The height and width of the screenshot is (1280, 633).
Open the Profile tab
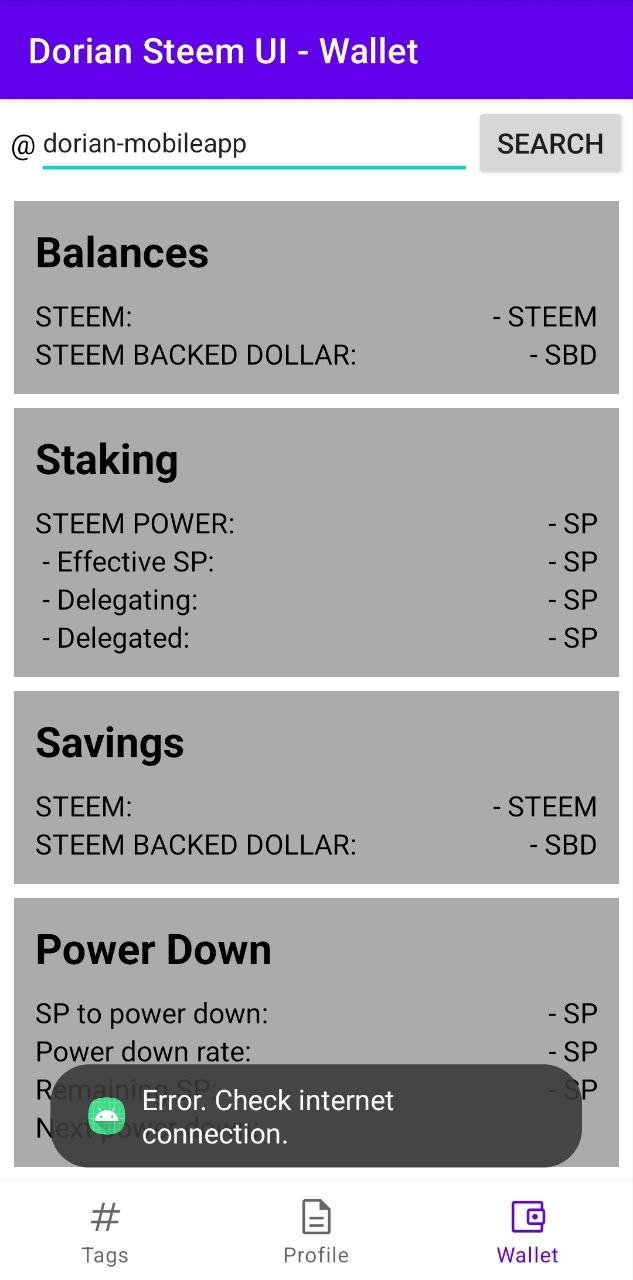(316, 1232)
